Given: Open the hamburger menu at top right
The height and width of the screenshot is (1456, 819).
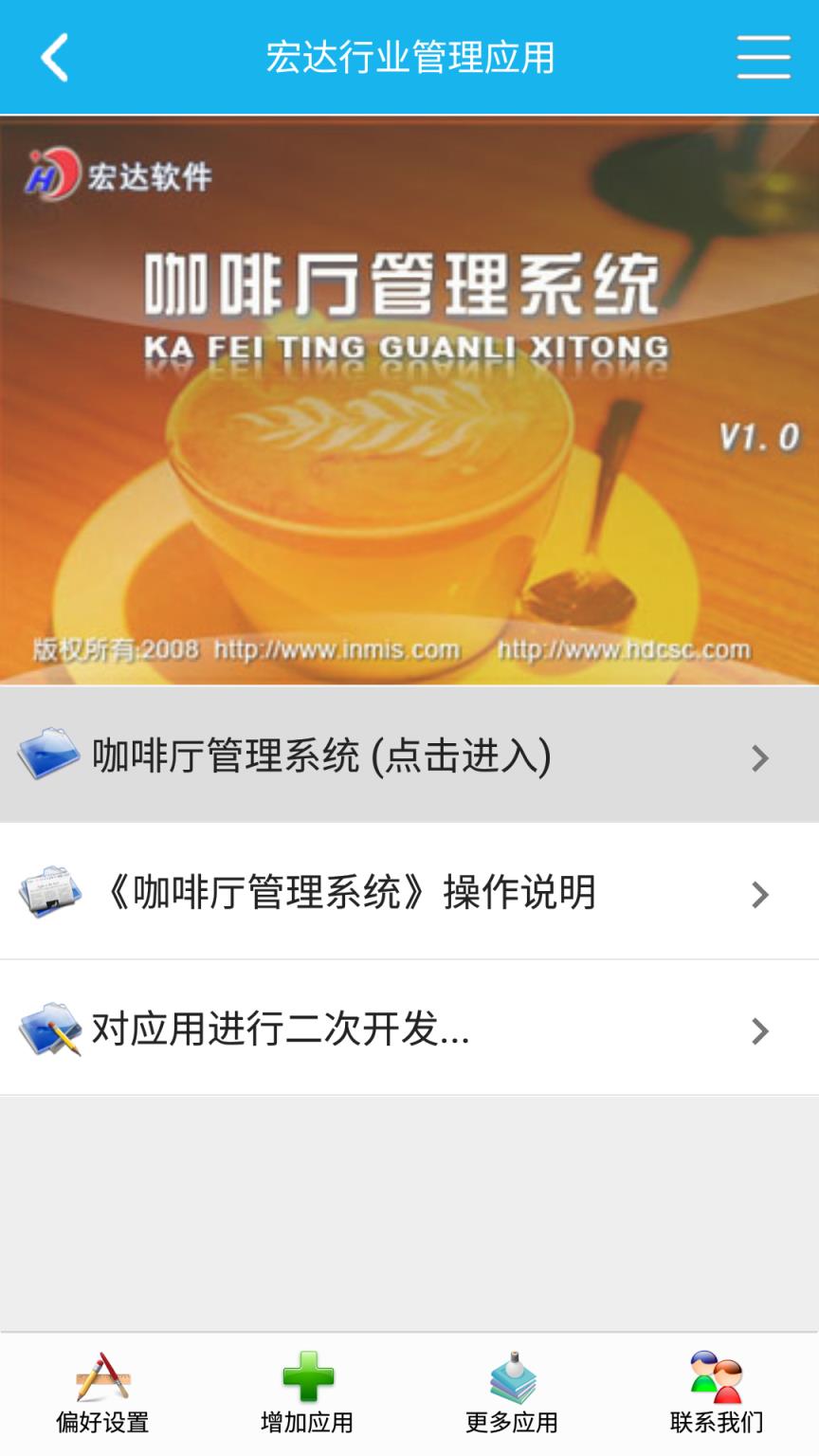Looking at the screenshot, I should 764,57.
